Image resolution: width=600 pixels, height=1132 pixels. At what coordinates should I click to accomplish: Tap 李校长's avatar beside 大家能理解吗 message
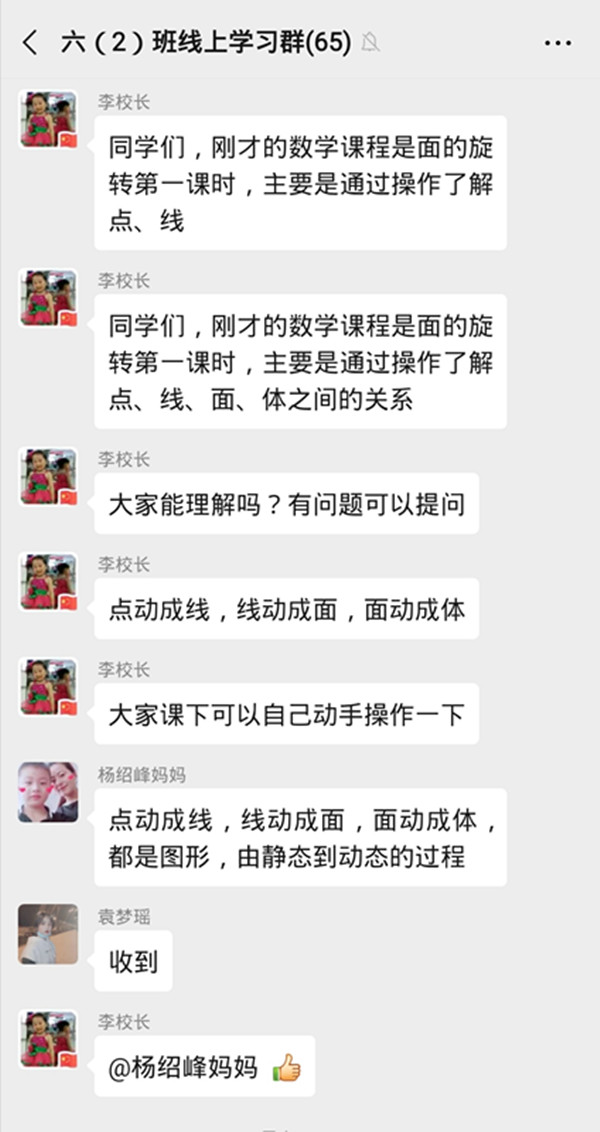(48, 476)
